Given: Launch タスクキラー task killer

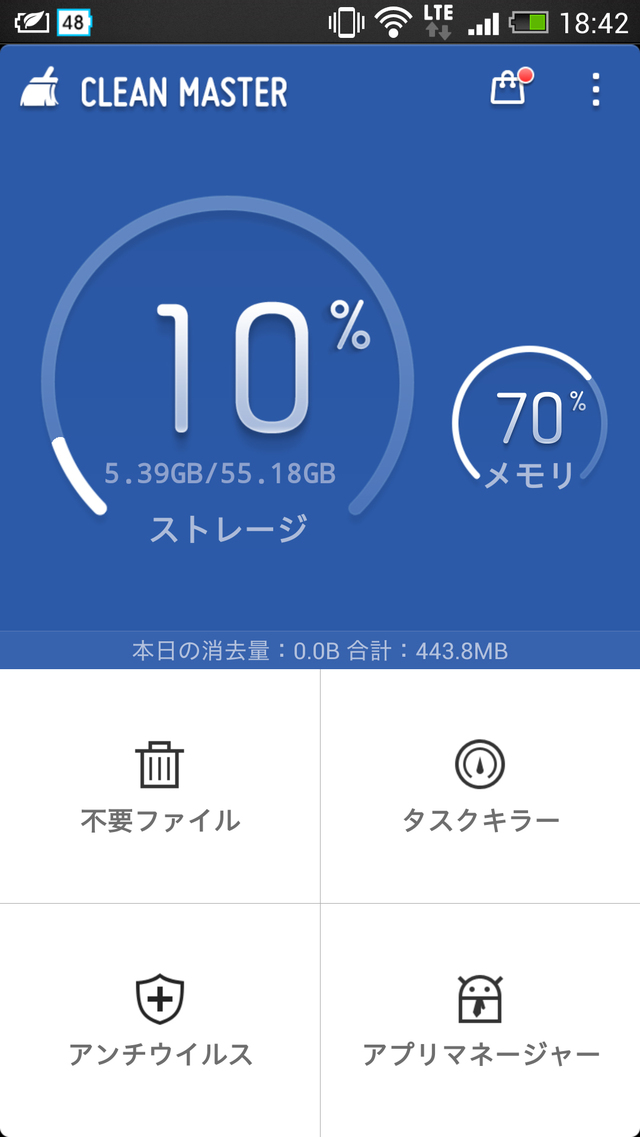Looking at the screenshot, I should click(x=480, y=787).
